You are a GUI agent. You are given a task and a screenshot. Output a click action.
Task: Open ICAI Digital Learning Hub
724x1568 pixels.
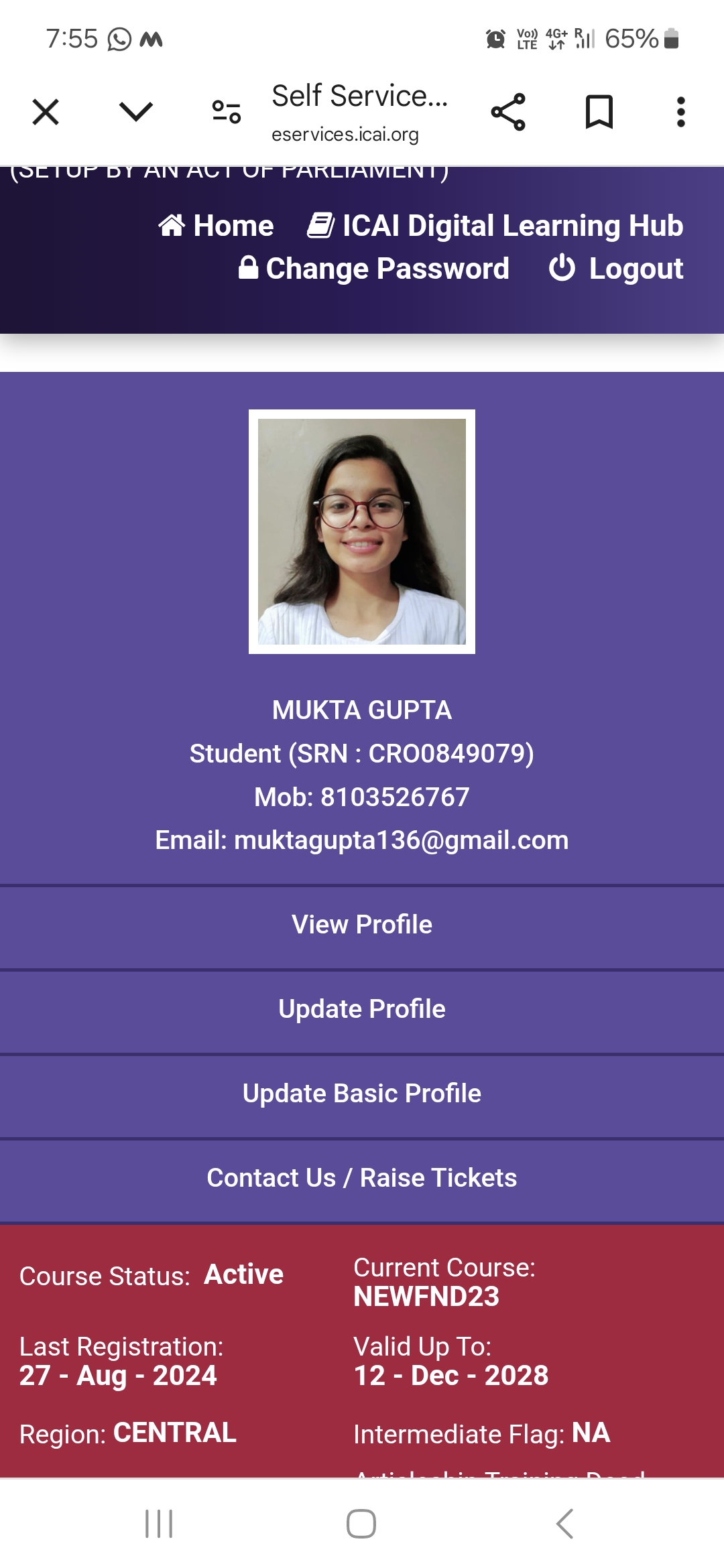[495, 226]
